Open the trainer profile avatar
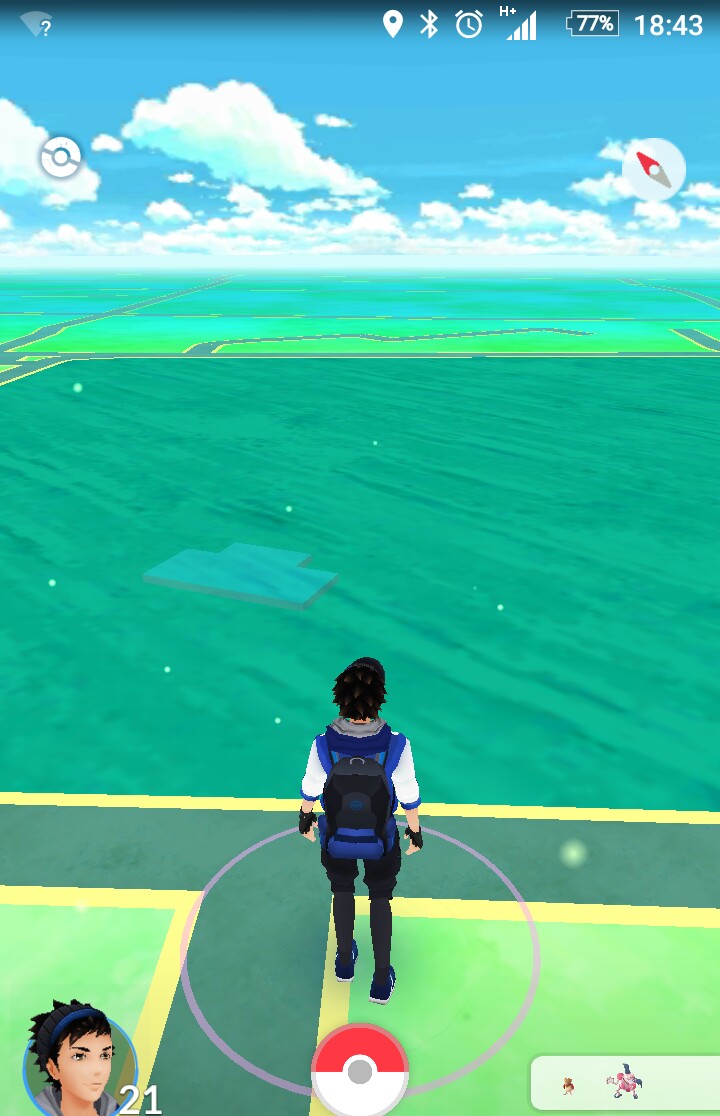The height and width of the screenshot is (1116, 720). [78, 1062]
